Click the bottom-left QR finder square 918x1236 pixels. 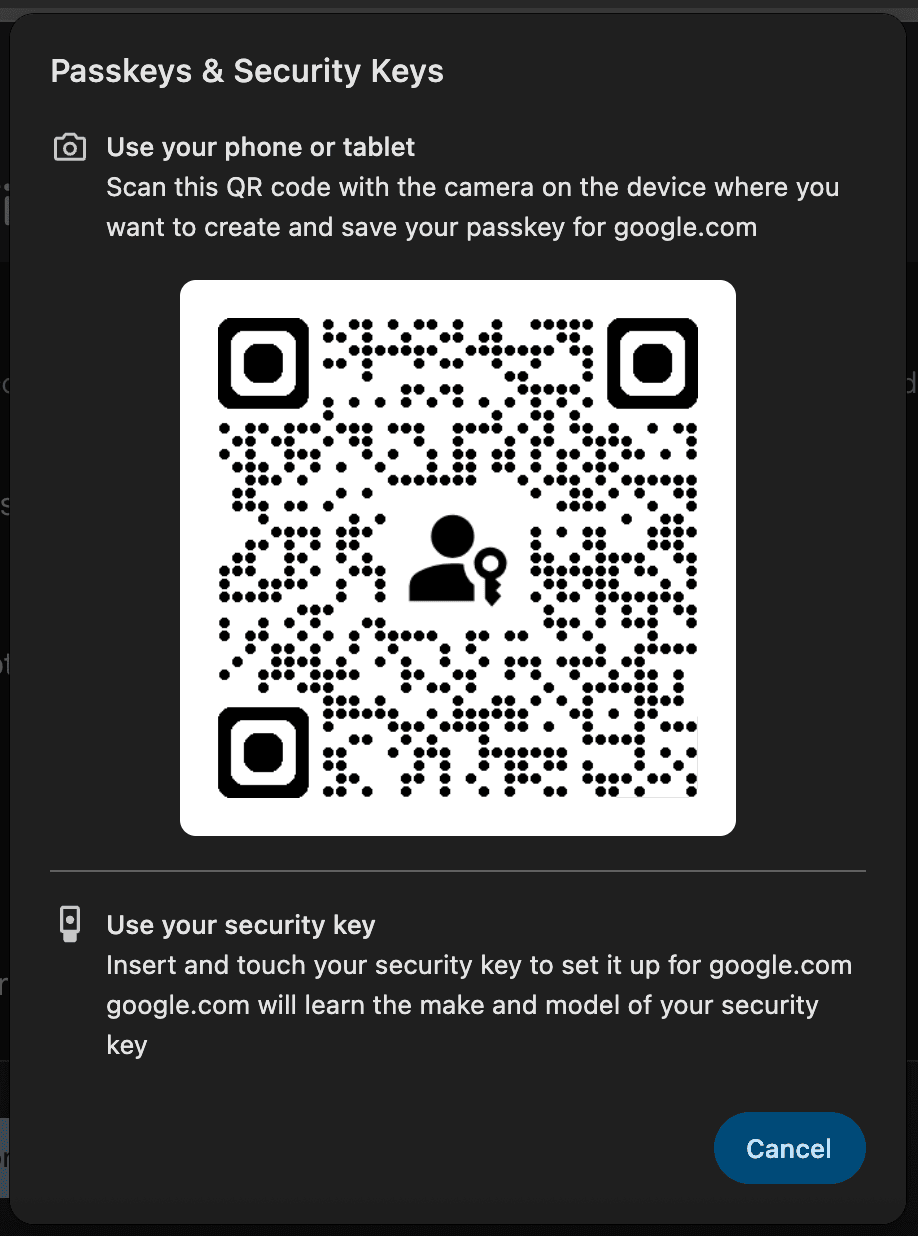263,752
